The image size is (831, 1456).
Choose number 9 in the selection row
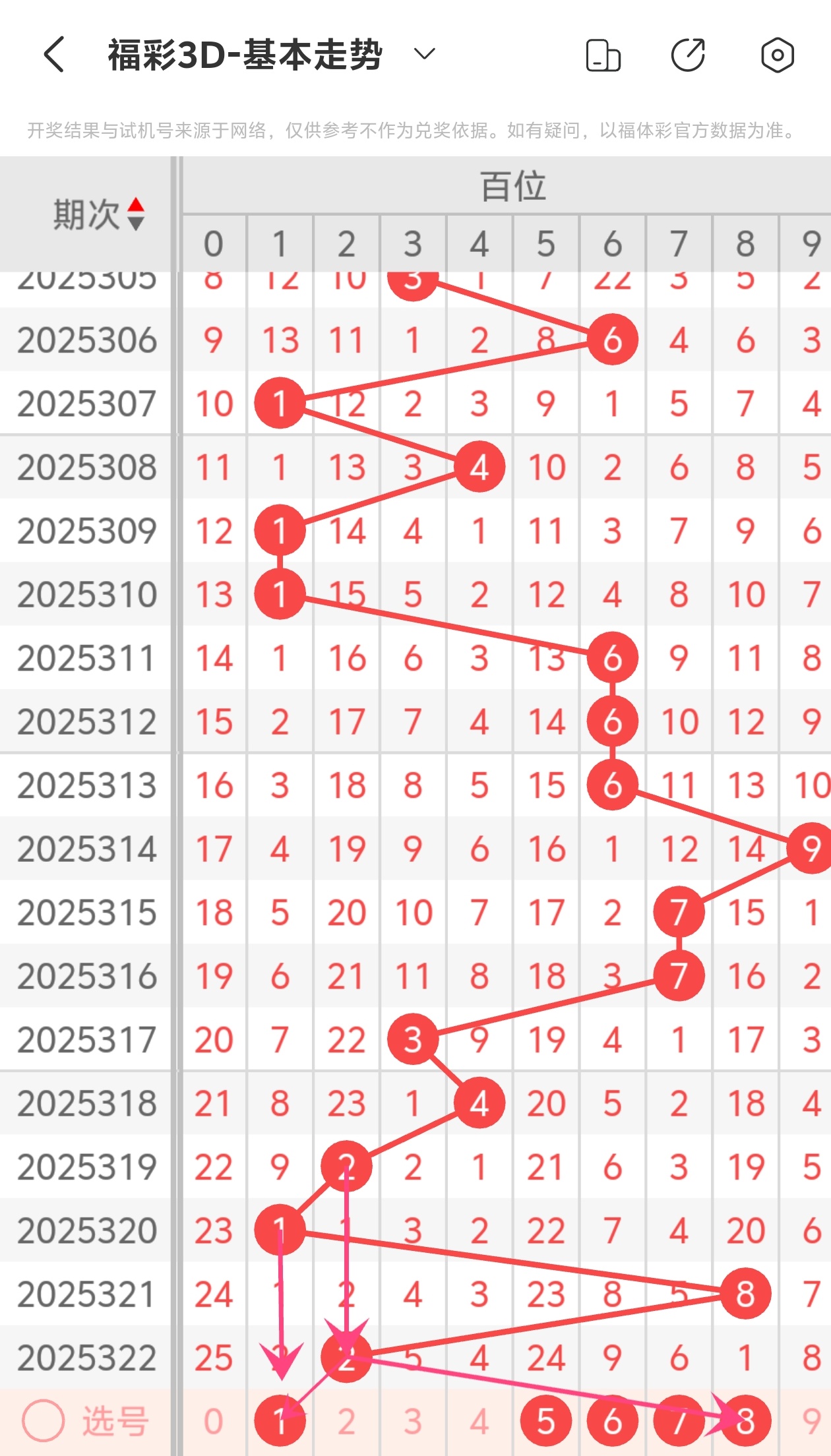click(x=811, y=1421)
